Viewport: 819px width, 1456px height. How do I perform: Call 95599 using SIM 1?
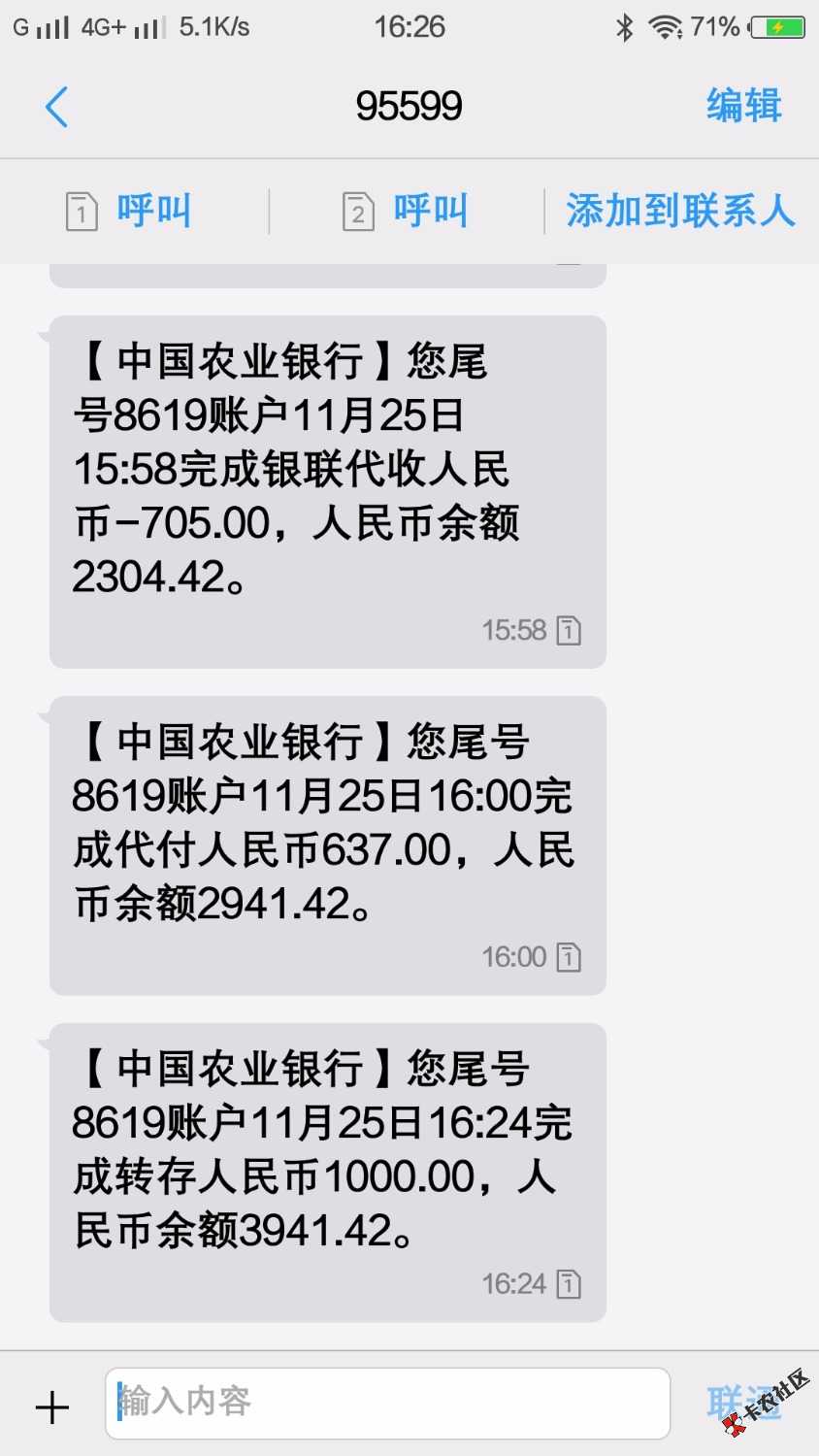(x=130, y=211)
